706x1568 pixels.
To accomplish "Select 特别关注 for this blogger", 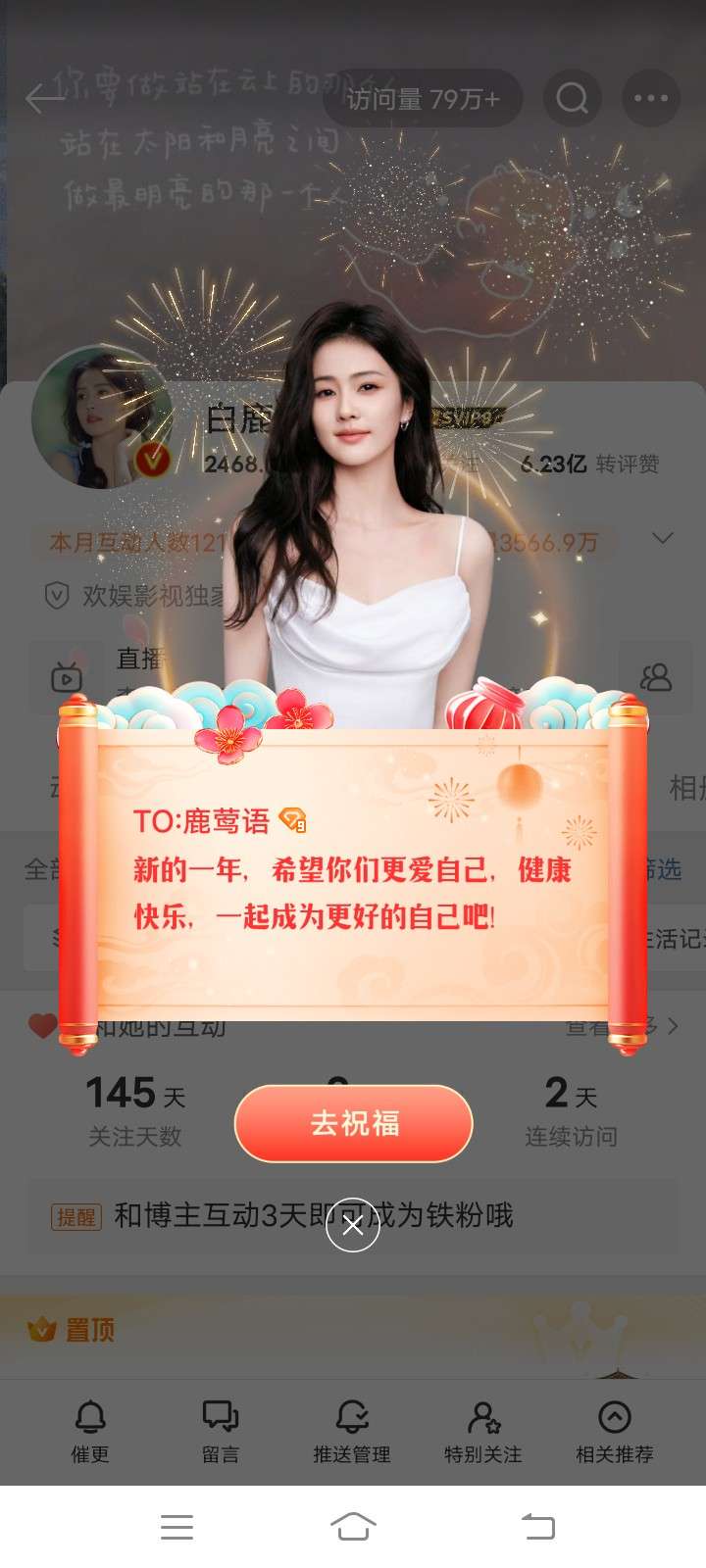I will (x=482, y=1431).
